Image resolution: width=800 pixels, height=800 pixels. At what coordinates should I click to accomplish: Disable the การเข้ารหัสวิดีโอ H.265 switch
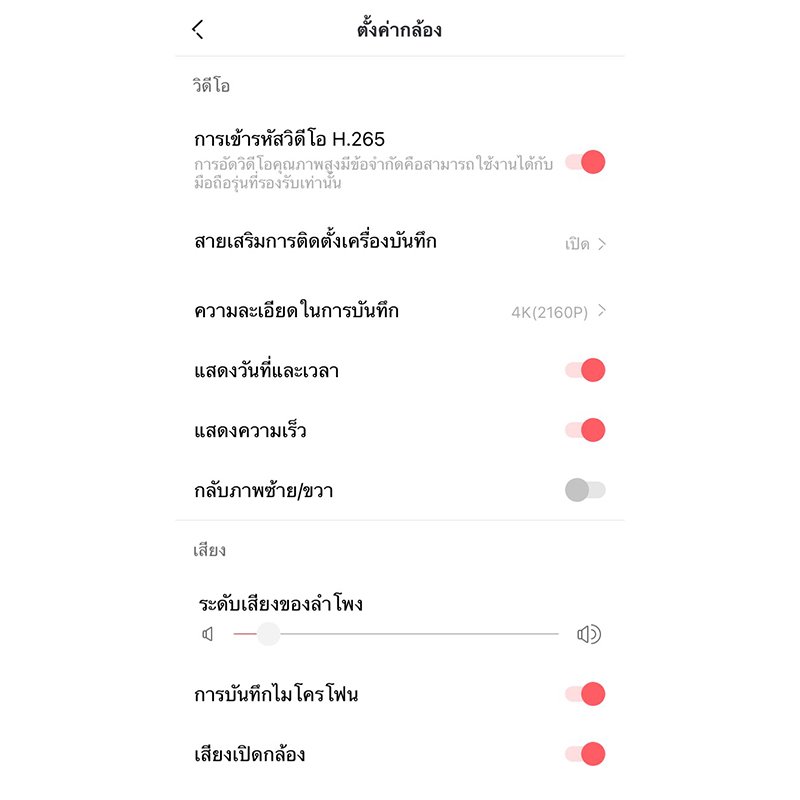click(x=585, y=162)
